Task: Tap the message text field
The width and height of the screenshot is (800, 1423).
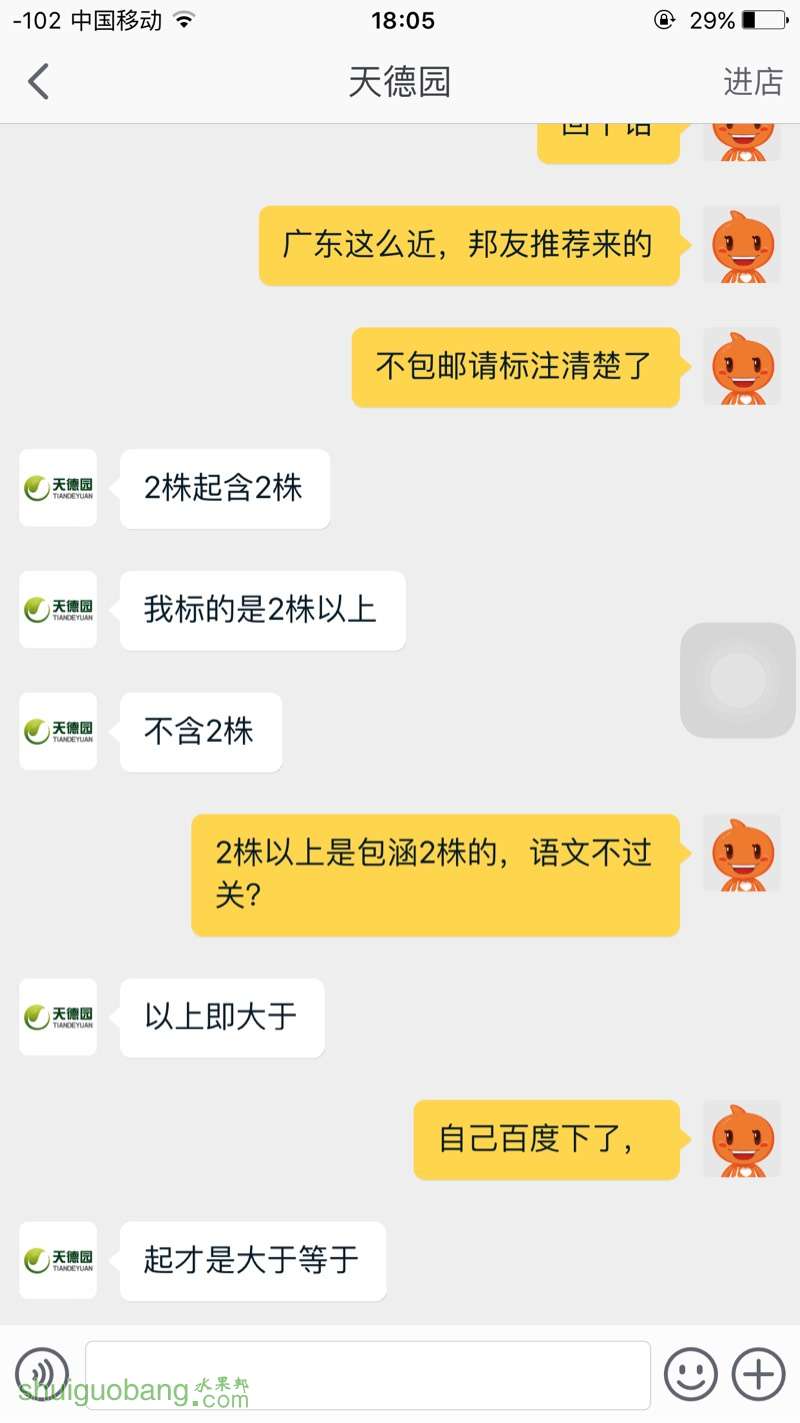Action: tap(368, 1374)
